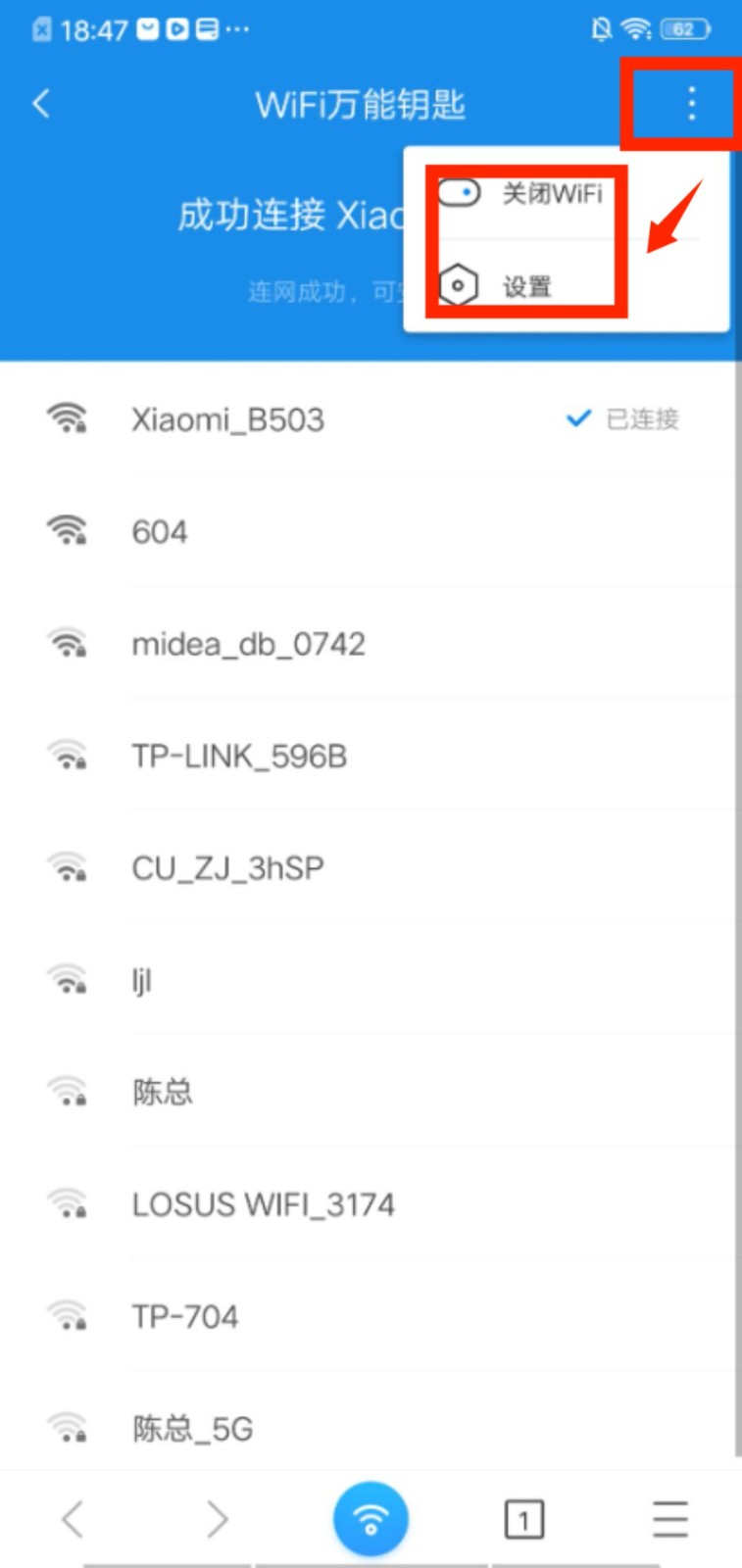Select the TP-704 WiFi network

tap(185, 1316)
